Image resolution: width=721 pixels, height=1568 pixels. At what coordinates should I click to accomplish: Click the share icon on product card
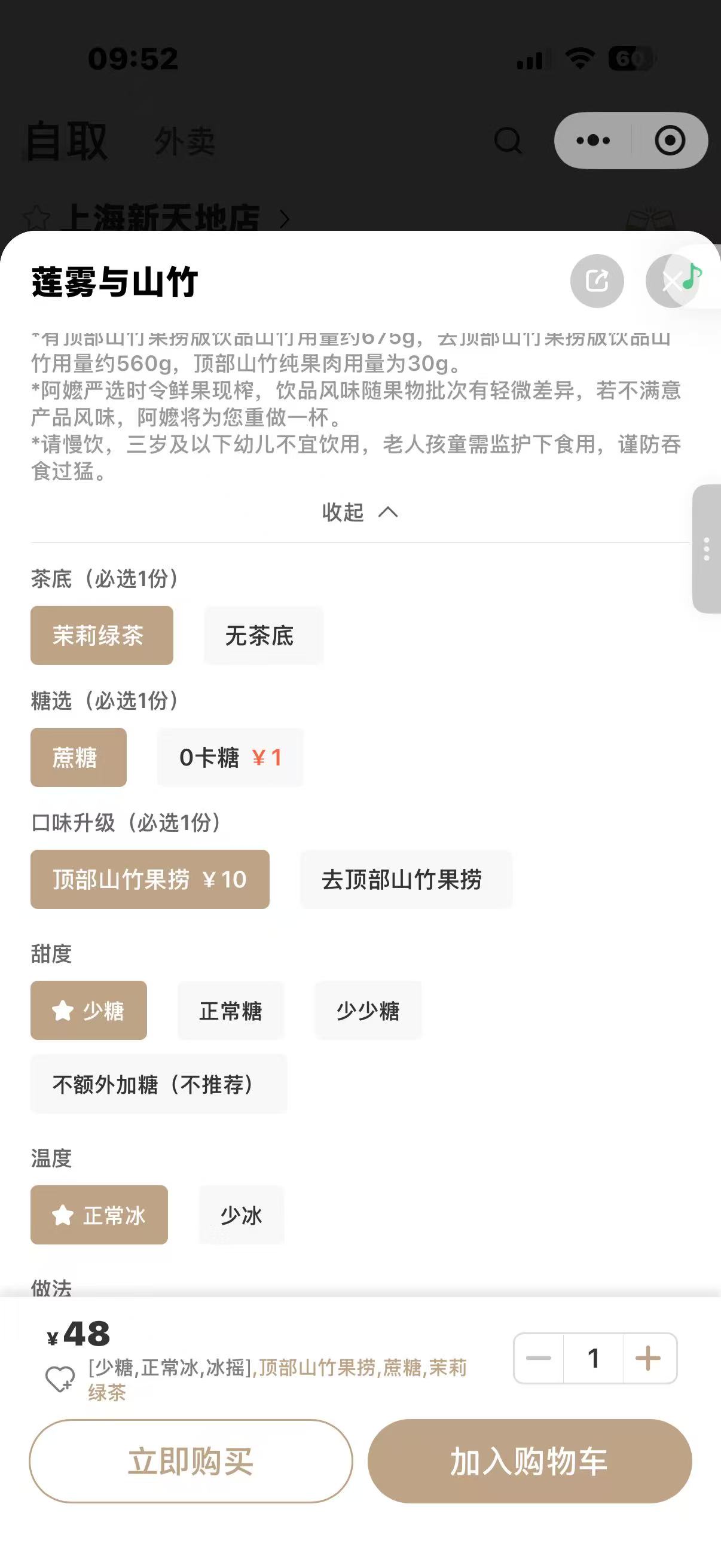pyautogui.click(x=596, y=281)
